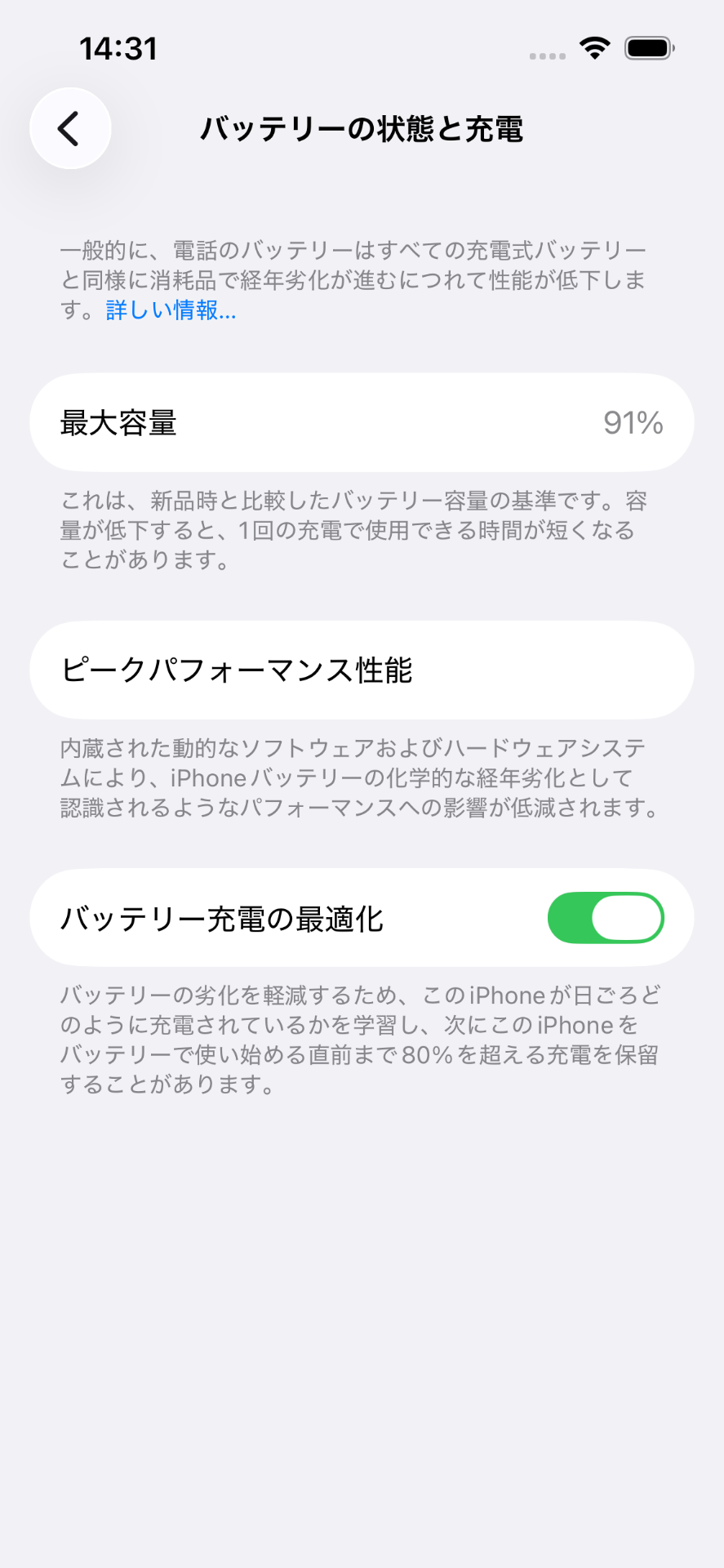The image size is (724, 1568).
Task: Open the 詳しい情報 link
Action: point(171,310)
